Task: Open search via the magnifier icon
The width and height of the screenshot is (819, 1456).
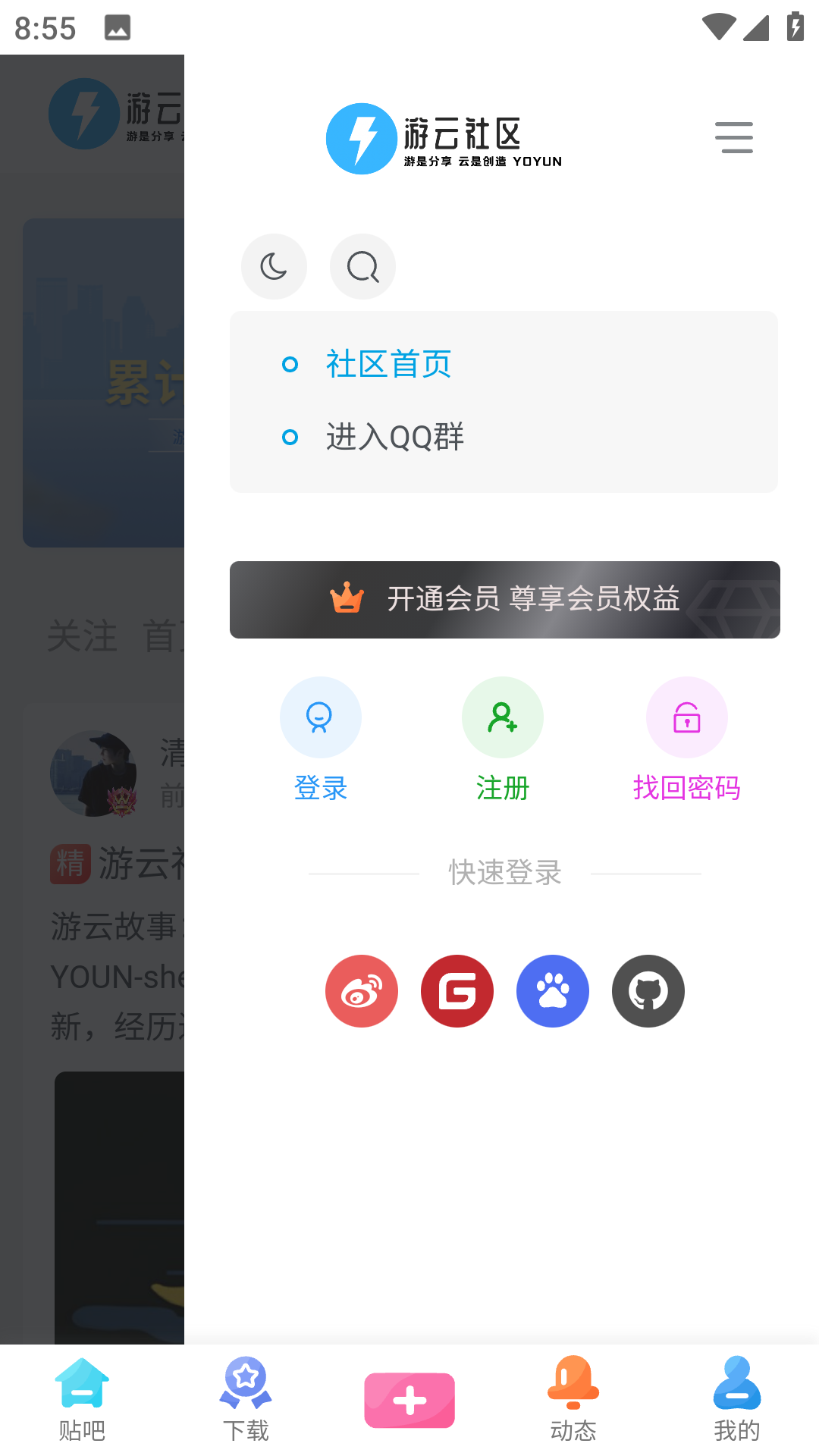Action: [362, 266]
